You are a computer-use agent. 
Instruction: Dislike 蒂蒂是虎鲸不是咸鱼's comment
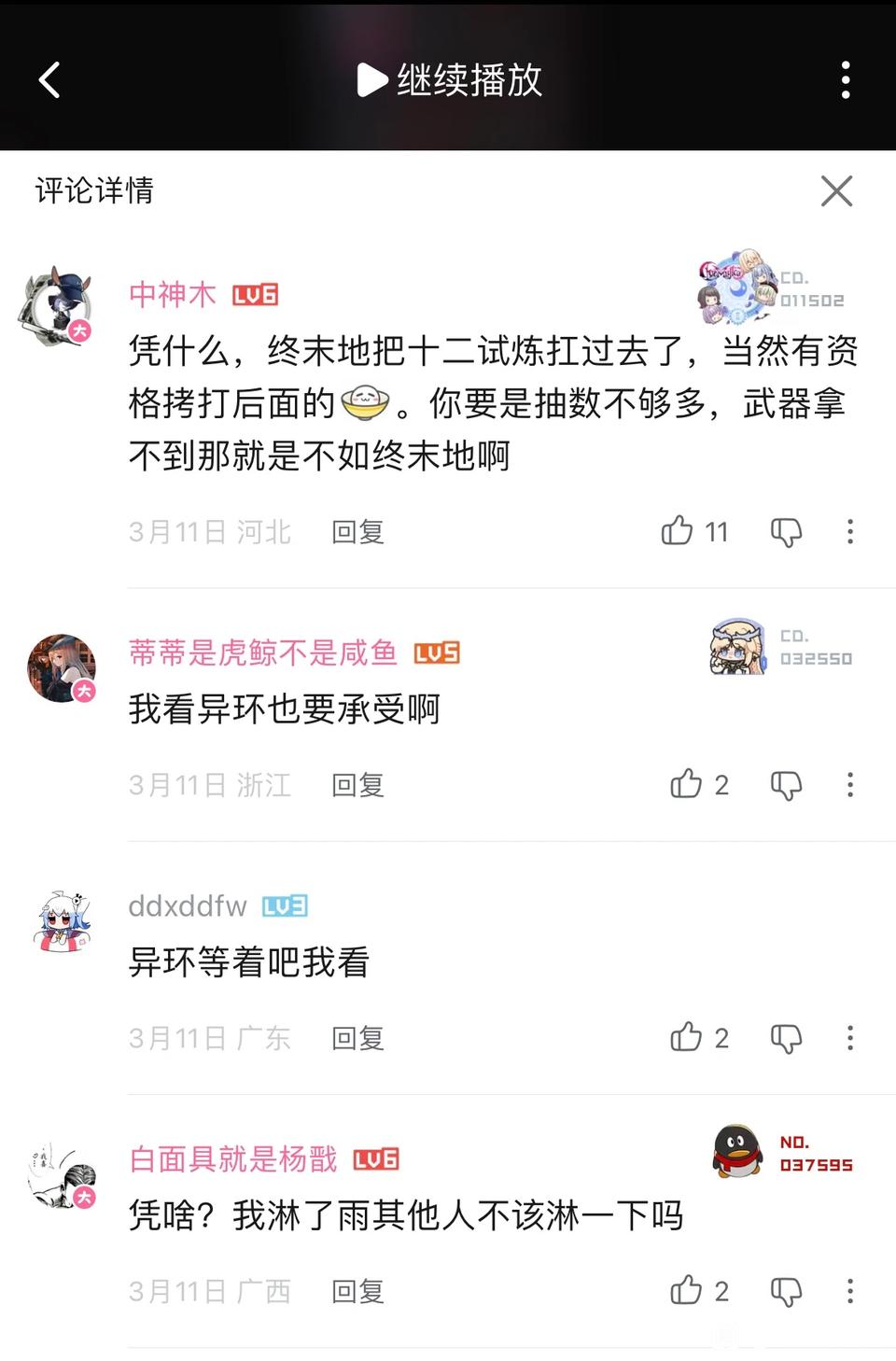click(x=786, y=785)
